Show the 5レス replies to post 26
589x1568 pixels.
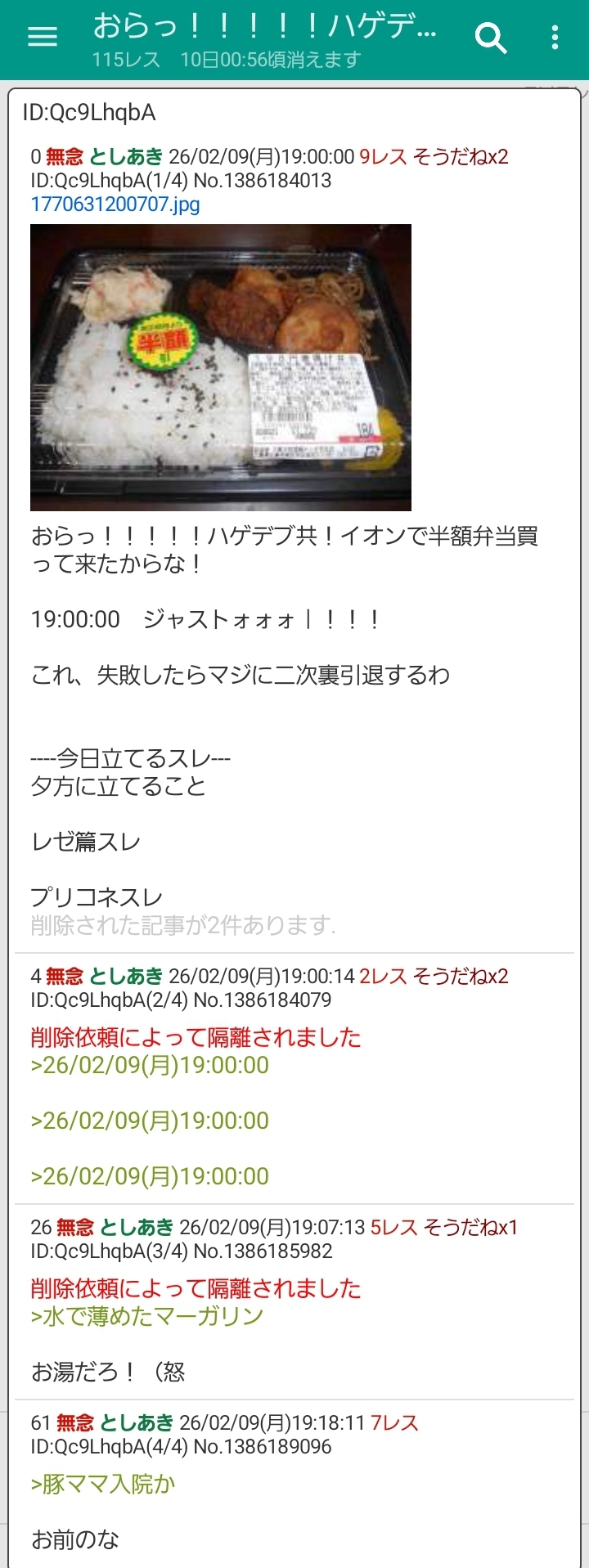[x=393, y=1227]
